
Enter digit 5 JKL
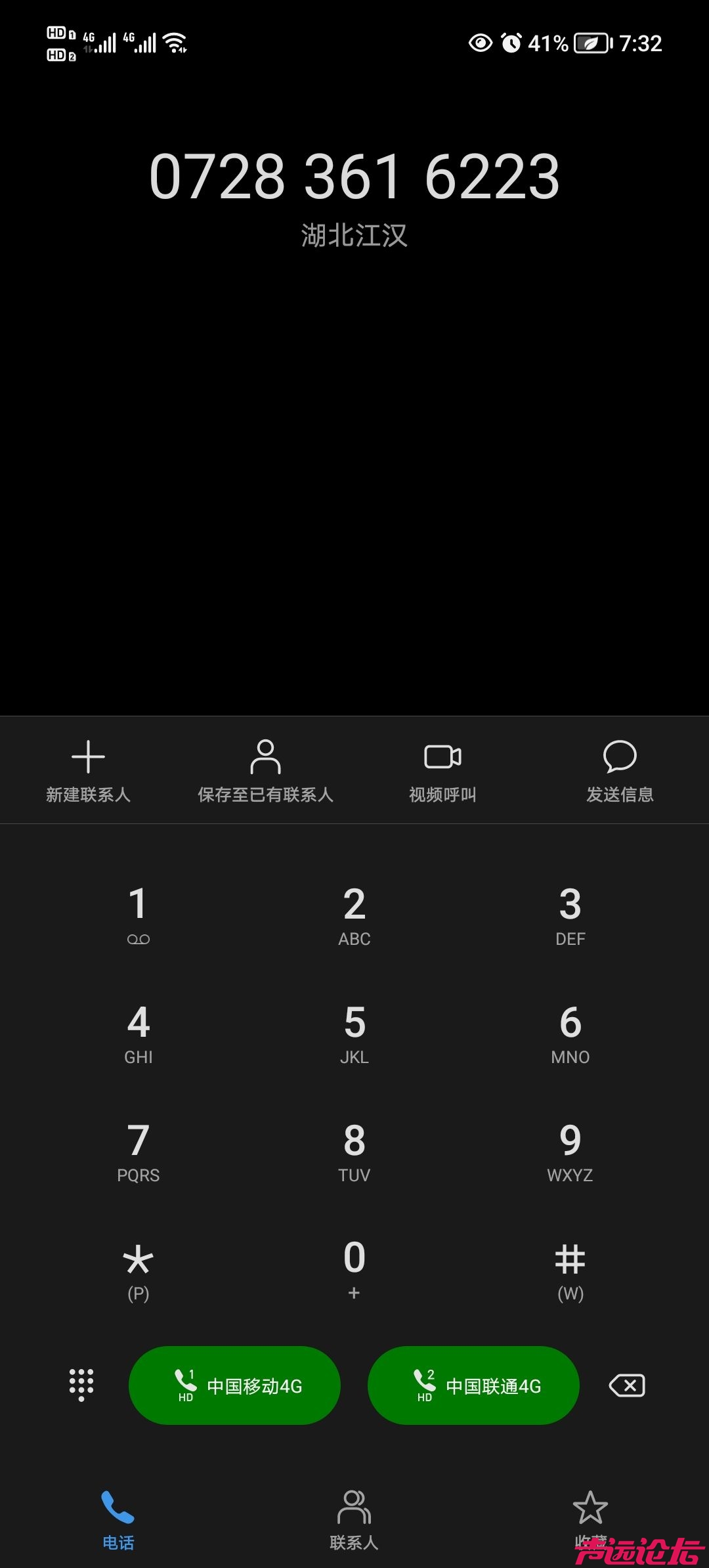tap(354, 1032)
